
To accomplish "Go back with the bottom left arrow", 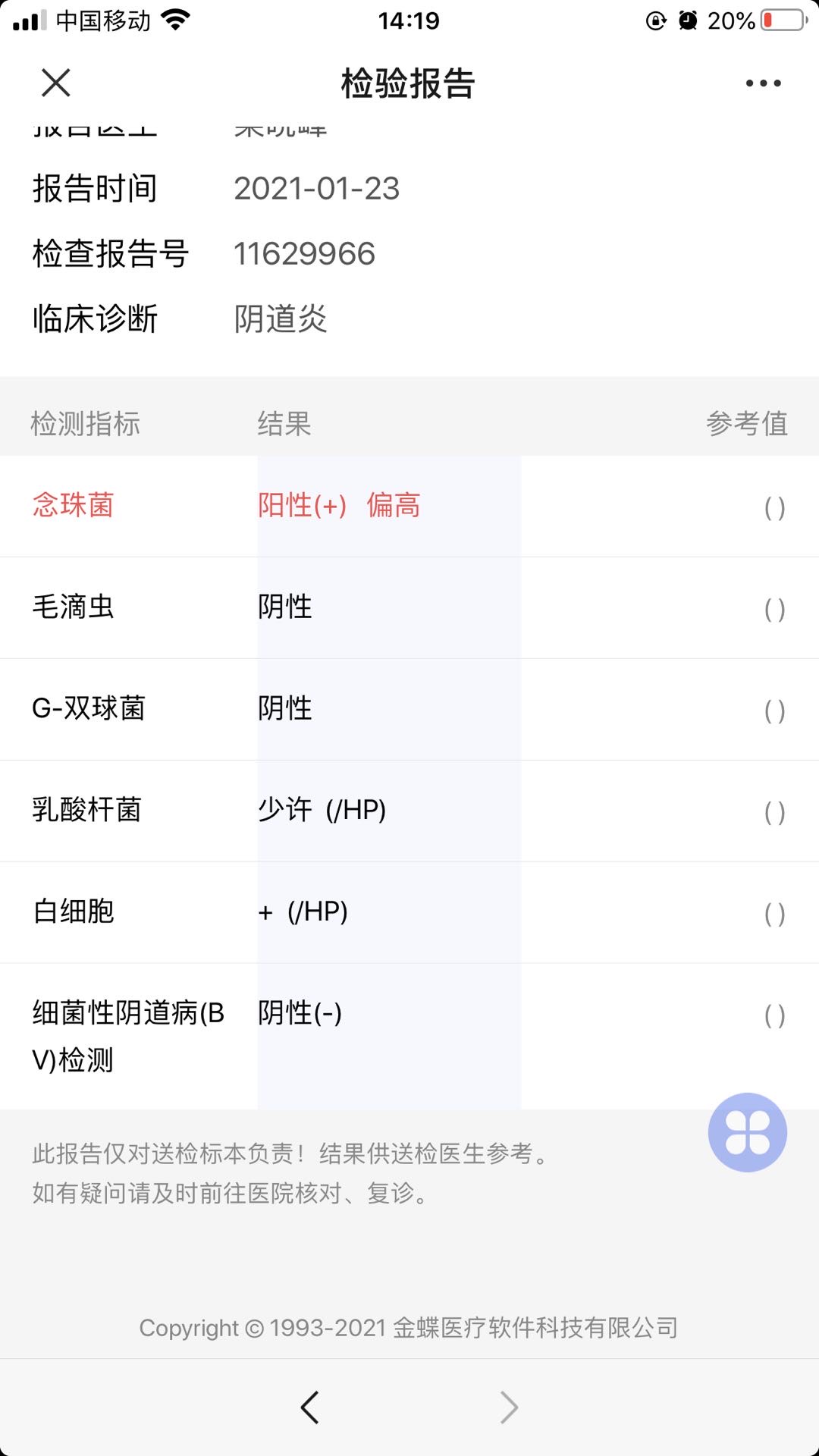I will point(309,1407).
